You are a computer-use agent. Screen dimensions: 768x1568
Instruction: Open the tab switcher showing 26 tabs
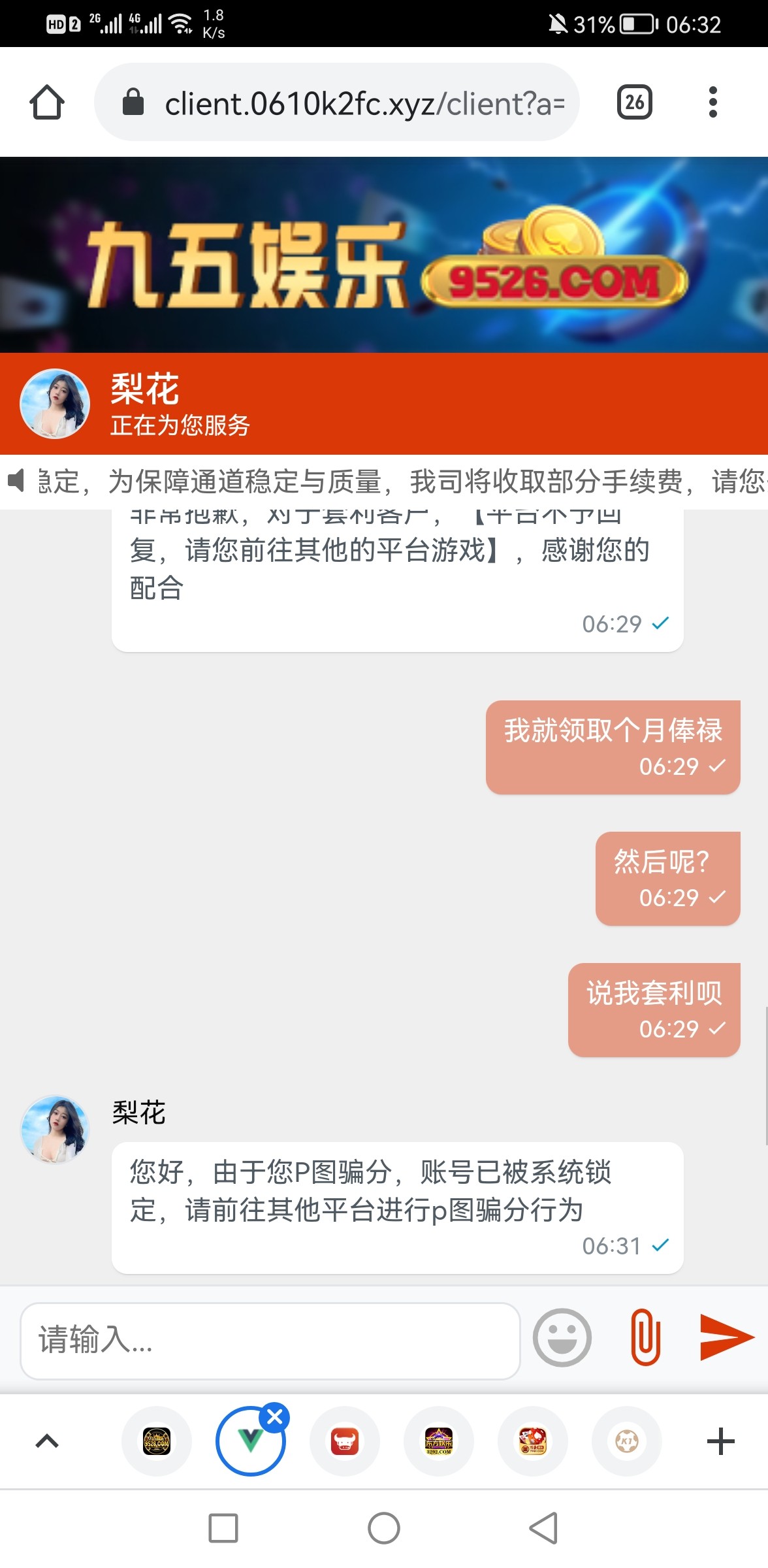click(x=634, y=103)
